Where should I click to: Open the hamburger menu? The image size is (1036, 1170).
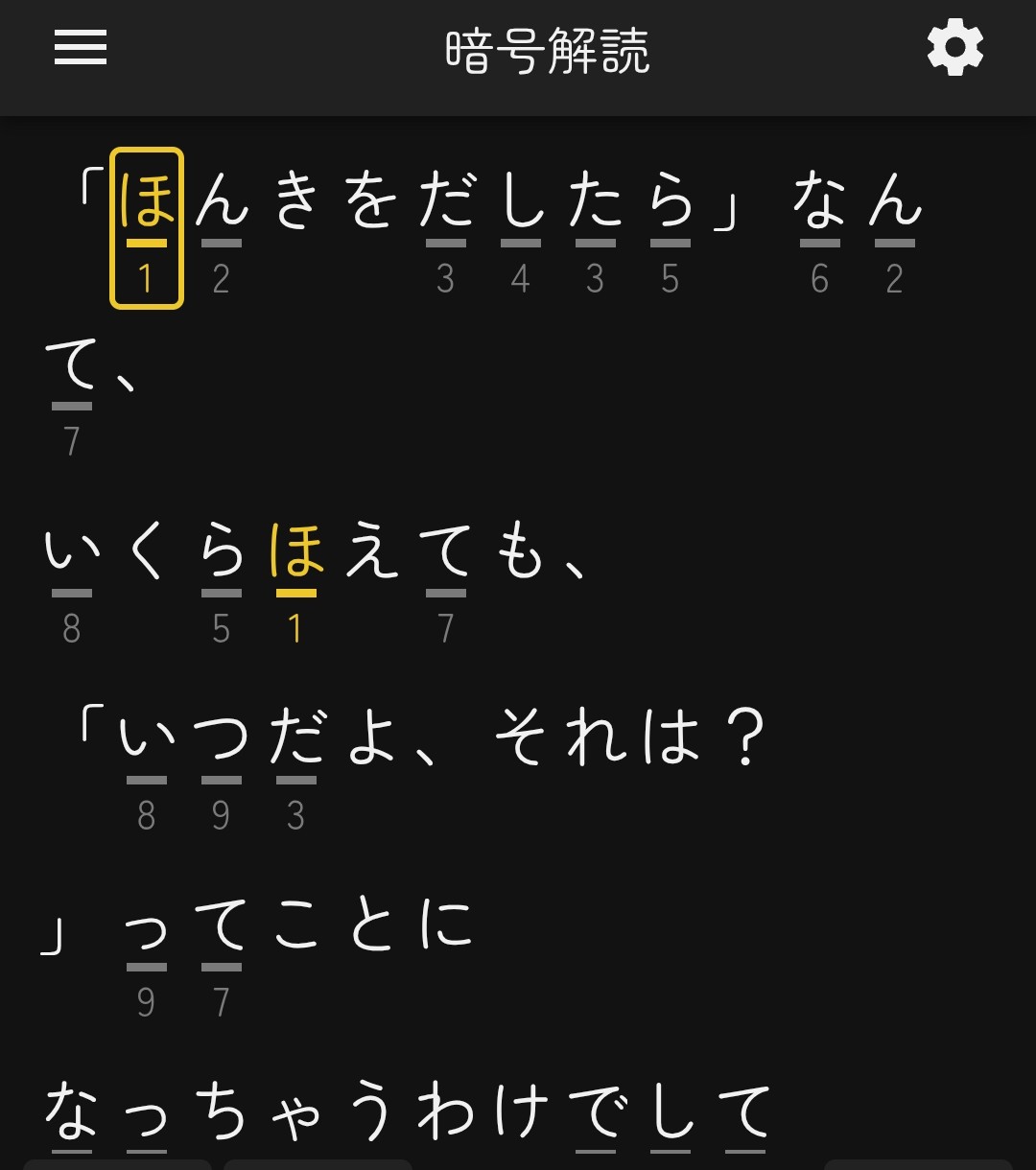pyautogui.click(x=81, y=48)
